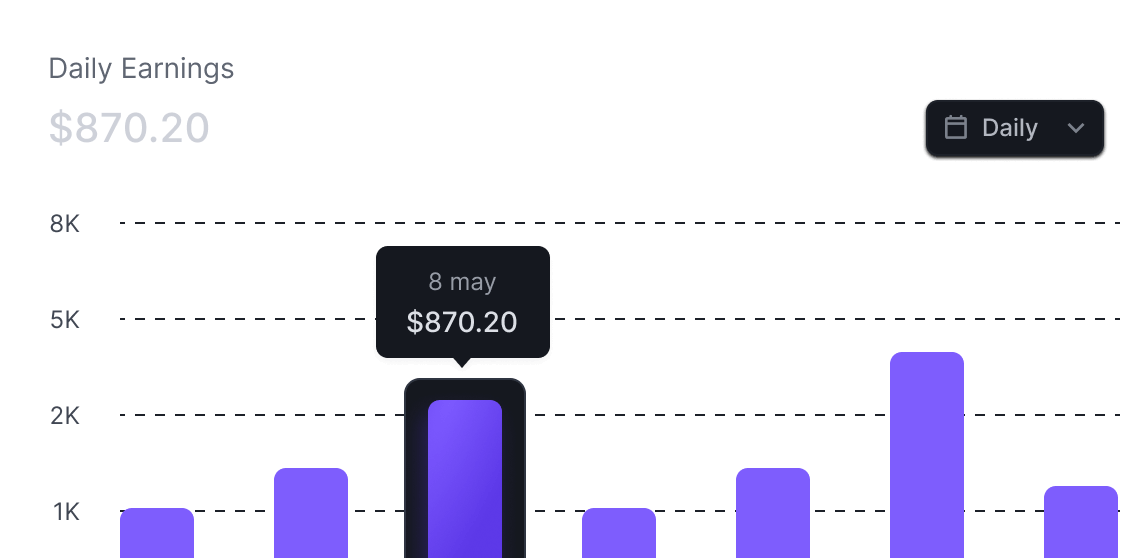Viewport: 1122px width, 558px height.
Task: Tap the highlighted 8 may earnings bar
Action: click(464, 478)
